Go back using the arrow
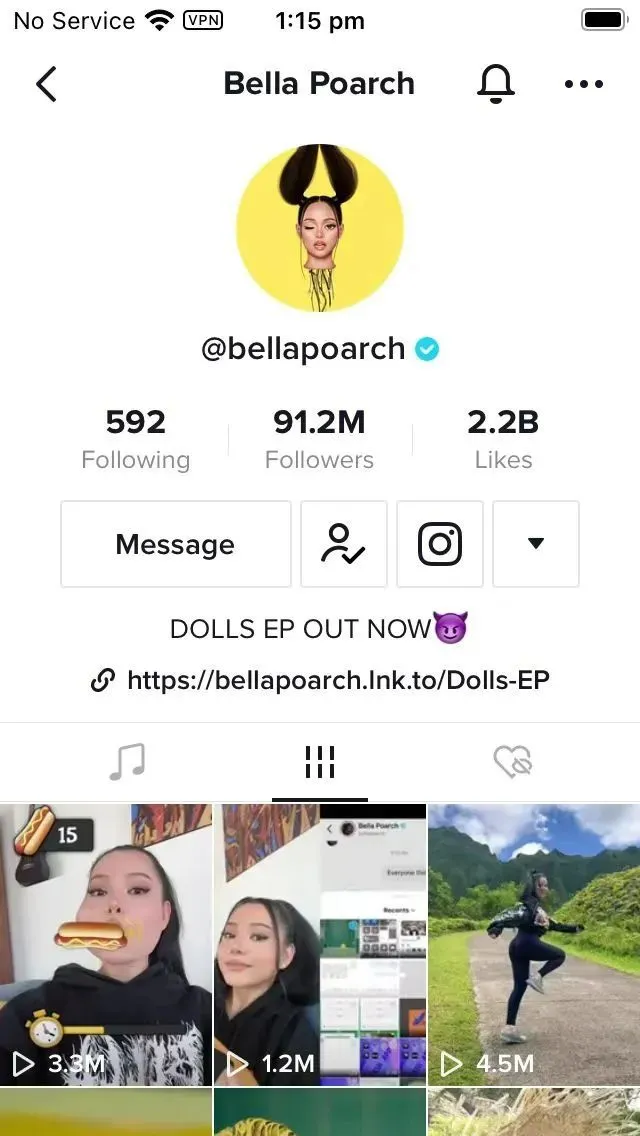The image size is (640, 1136). point(46,84)
